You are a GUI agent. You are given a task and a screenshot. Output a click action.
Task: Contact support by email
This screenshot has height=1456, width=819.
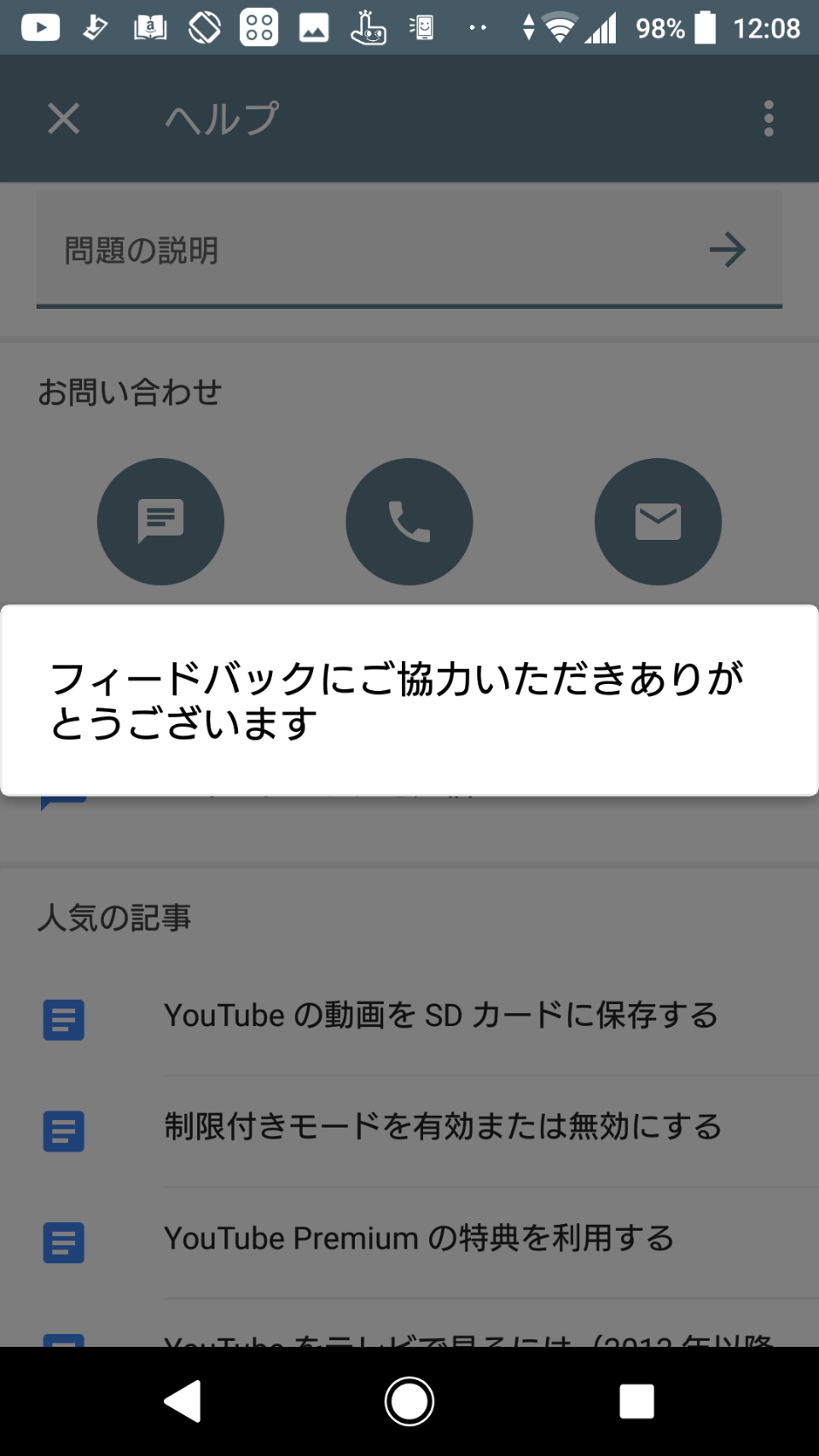point(658,521)
